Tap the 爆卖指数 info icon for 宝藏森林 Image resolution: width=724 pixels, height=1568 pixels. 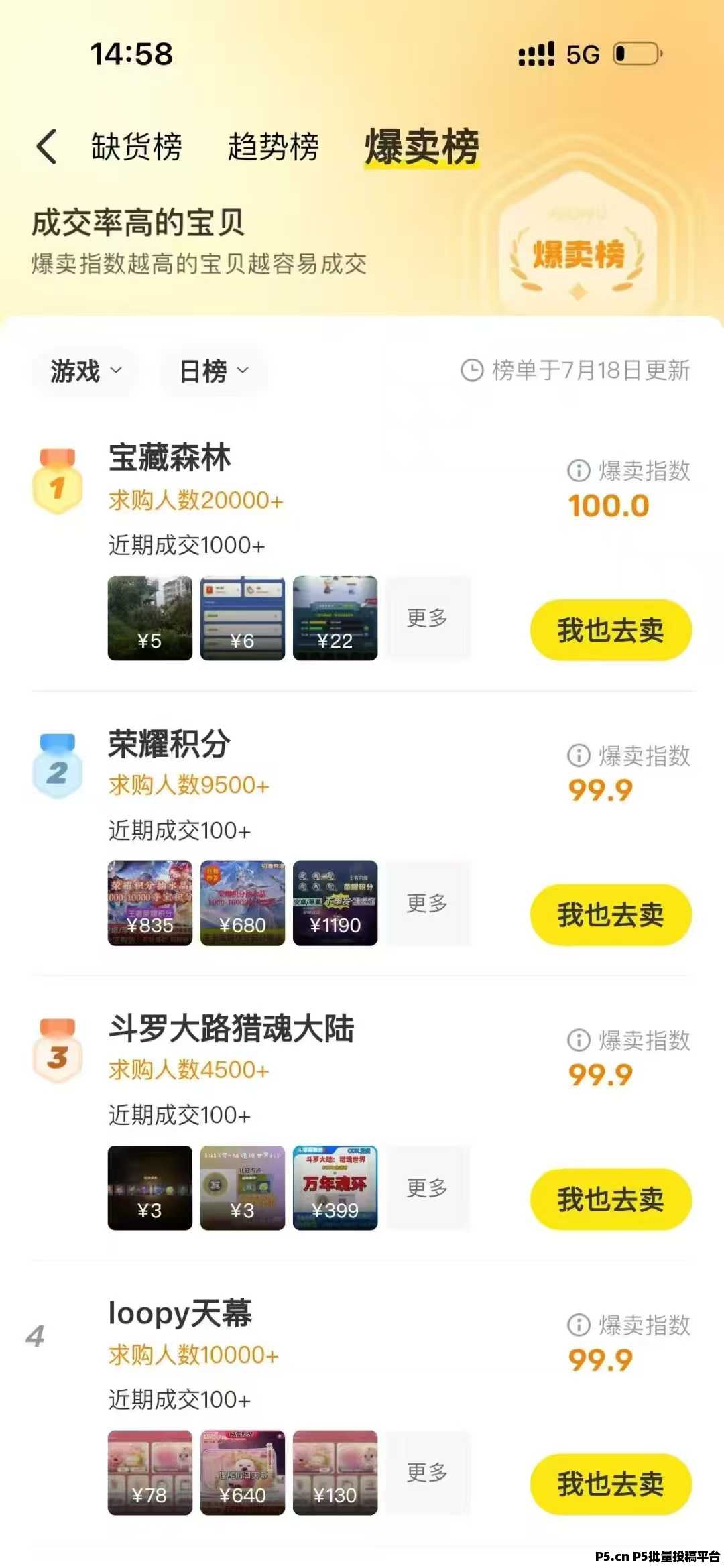pos(579,471)
